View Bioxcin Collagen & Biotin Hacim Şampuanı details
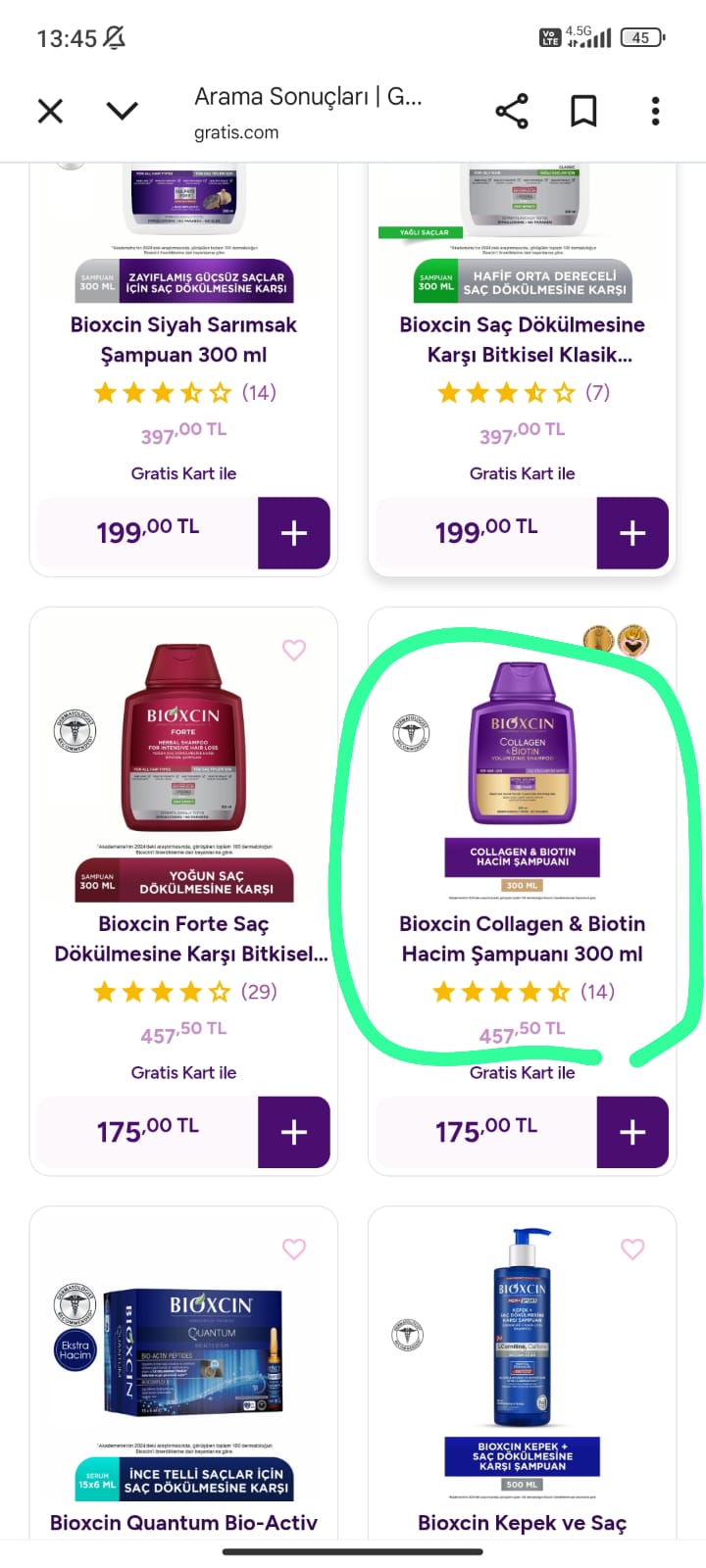Image resolution: width=706 pixels, height=1568 pixels. [x=522, y=938]
